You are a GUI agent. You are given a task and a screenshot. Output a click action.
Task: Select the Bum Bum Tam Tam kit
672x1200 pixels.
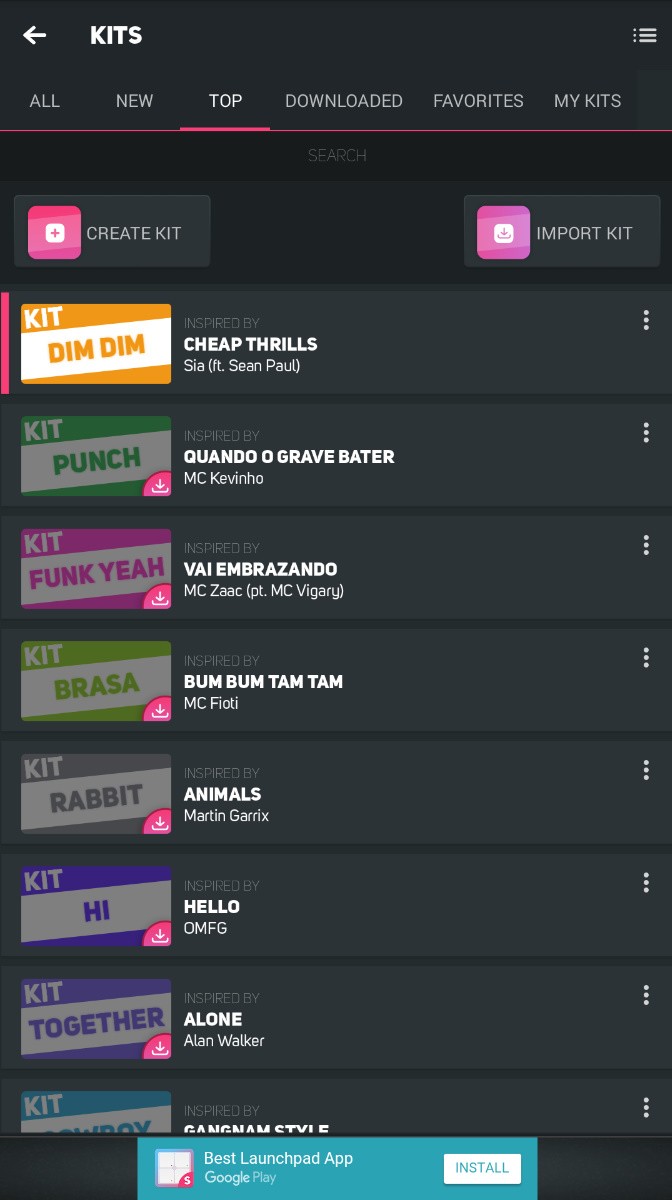pos(300,682)
